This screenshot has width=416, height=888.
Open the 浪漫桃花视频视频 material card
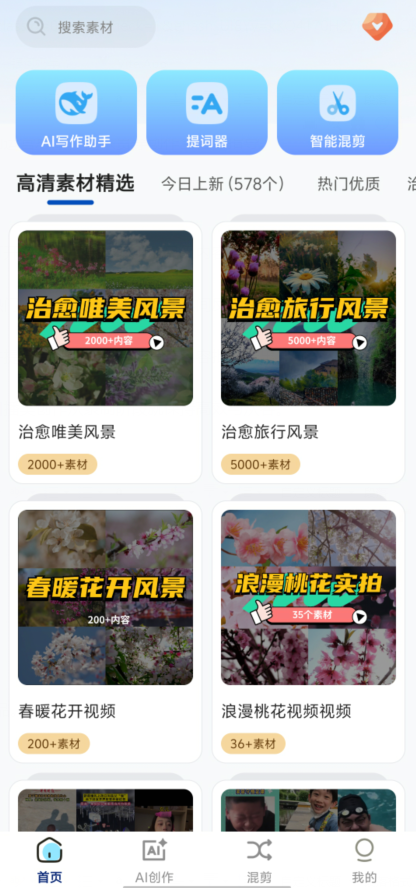308,631
